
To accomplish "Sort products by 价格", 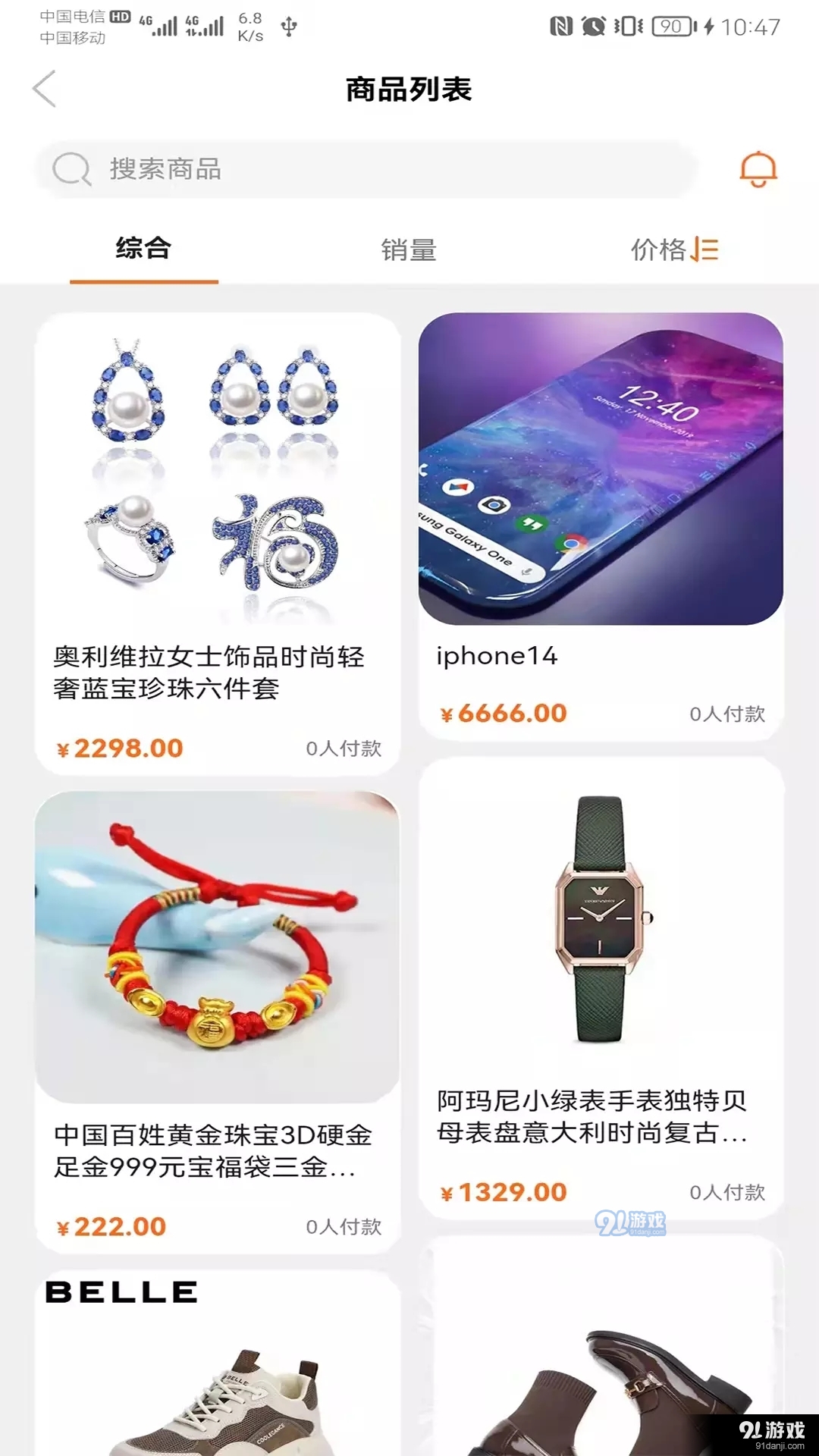I will pyautogui.click(x=674, y=249).
